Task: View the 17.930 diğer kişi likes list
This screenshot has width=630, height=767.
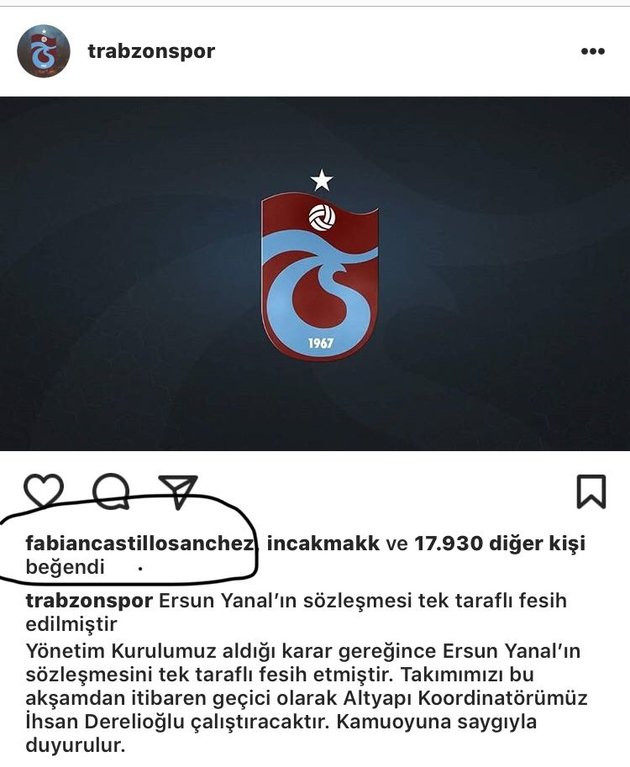Action: click(500, 543)
